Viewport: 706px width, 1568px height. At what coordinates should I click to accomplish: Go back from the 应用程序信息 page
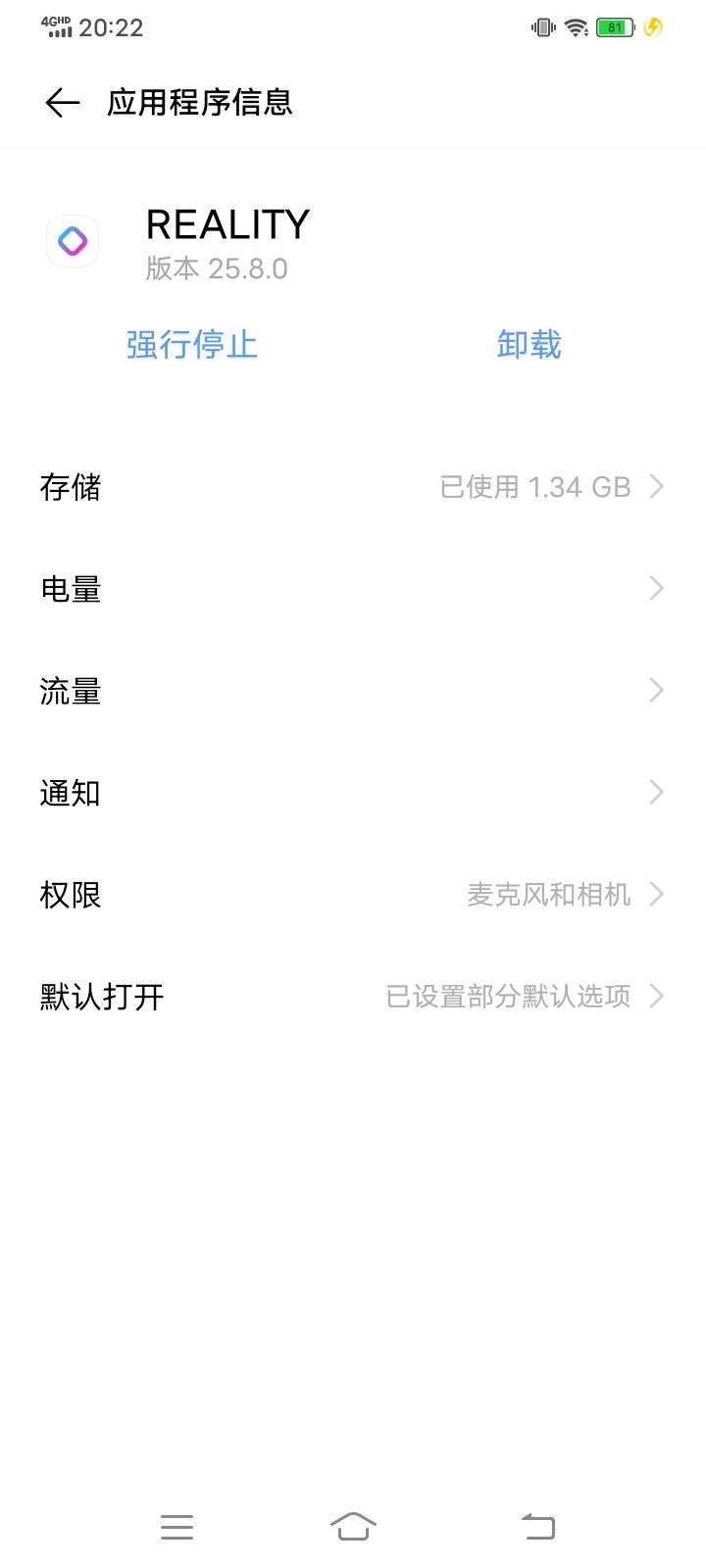pos(62,103)
